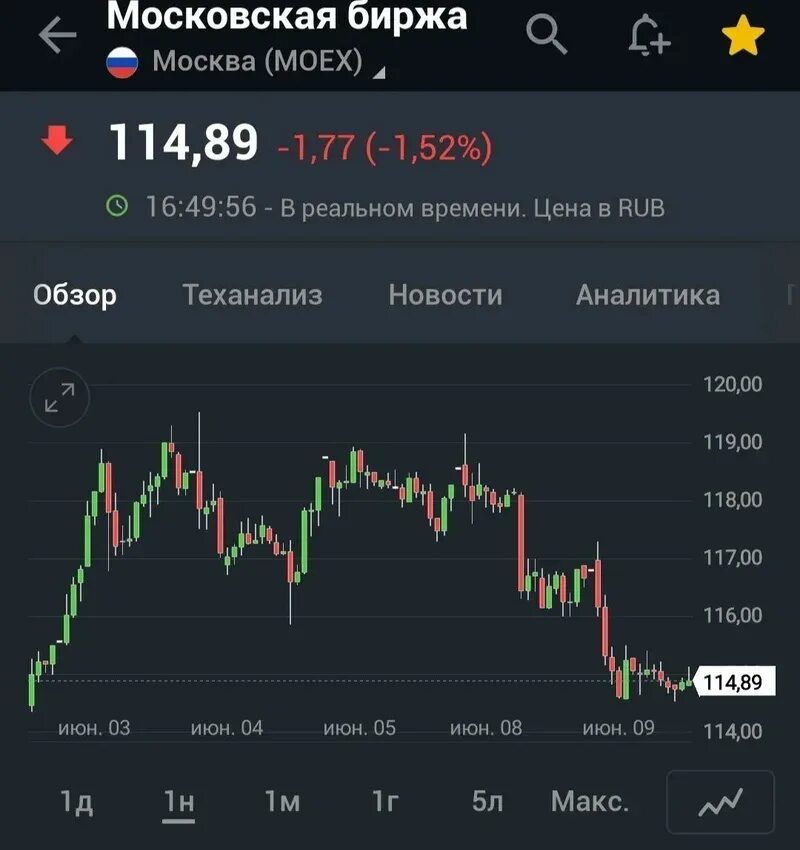Select the 1д chart period

coord(76,802)
